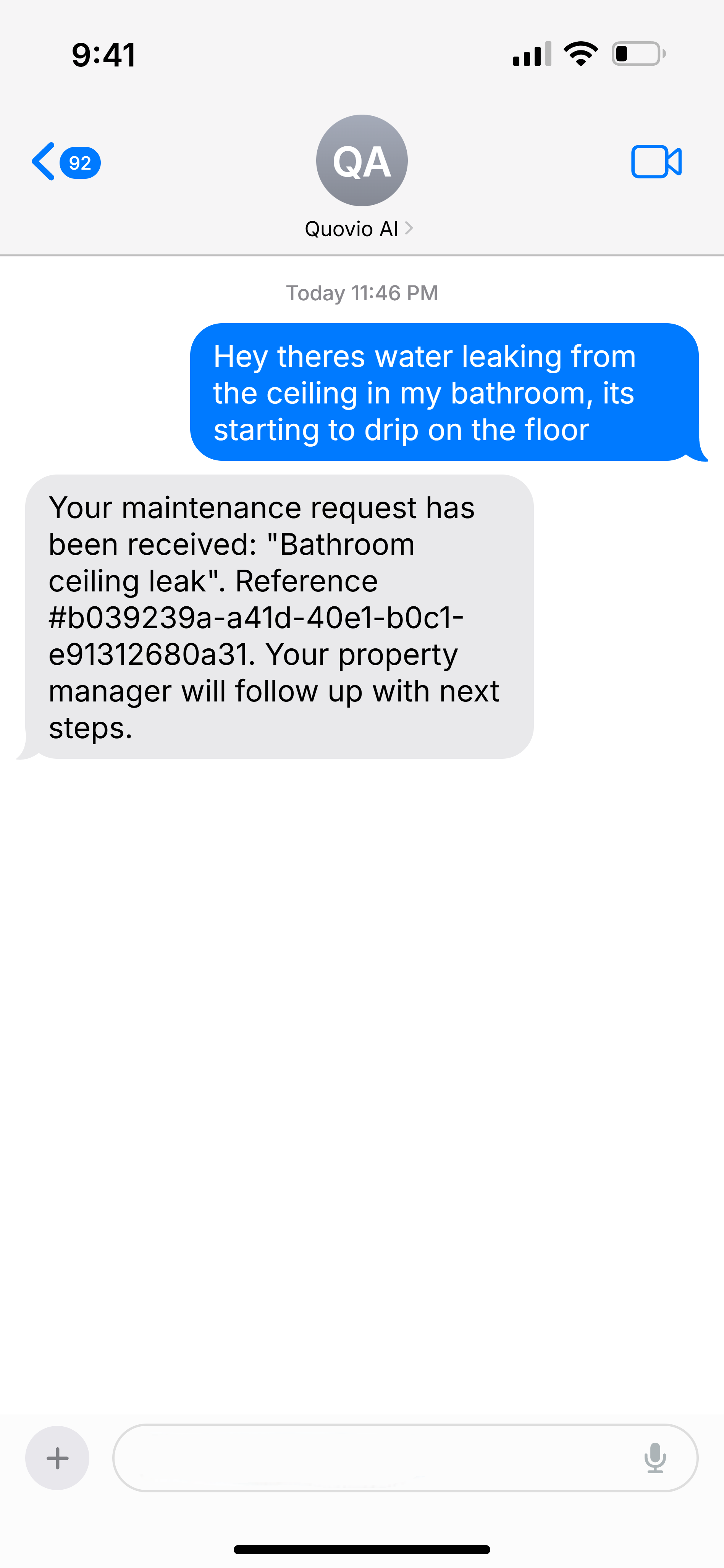Screen dimensions: 724x1568
Task: Tap the microphone dictation icon
Action: click(x=655, y=1458)
